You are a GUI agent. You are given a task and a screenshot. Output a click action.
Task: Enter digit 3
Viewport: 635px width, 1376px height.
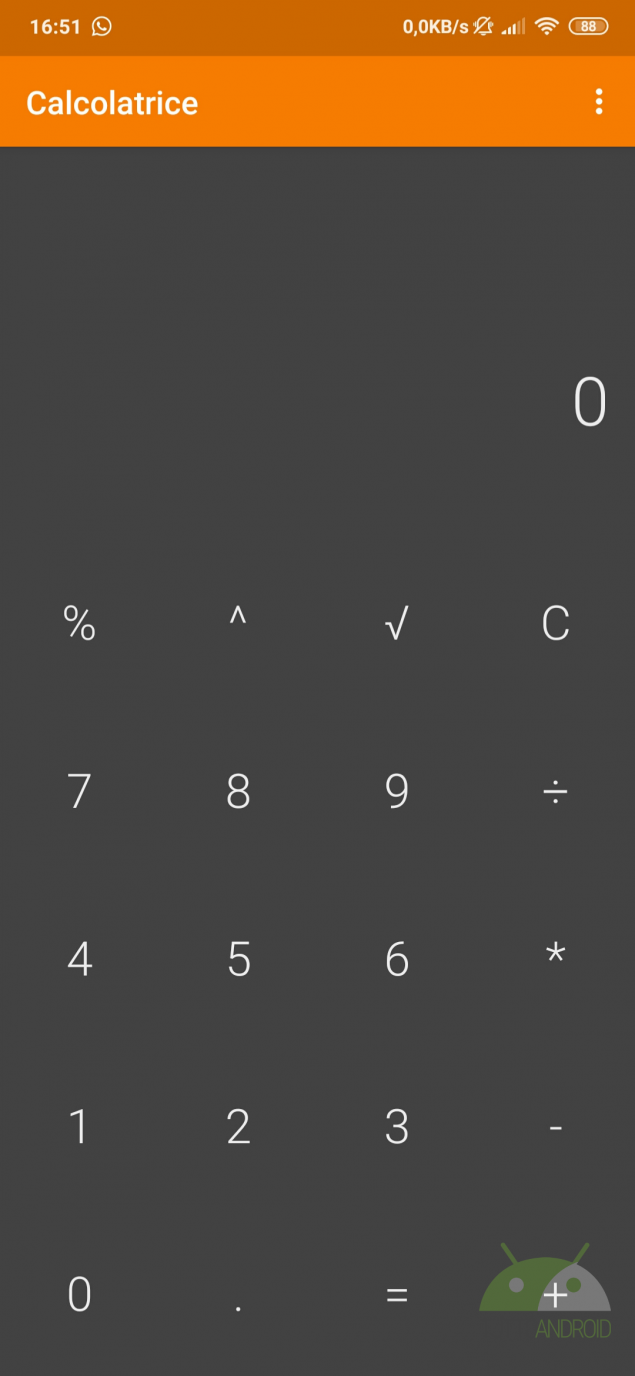click(397, 1127)
